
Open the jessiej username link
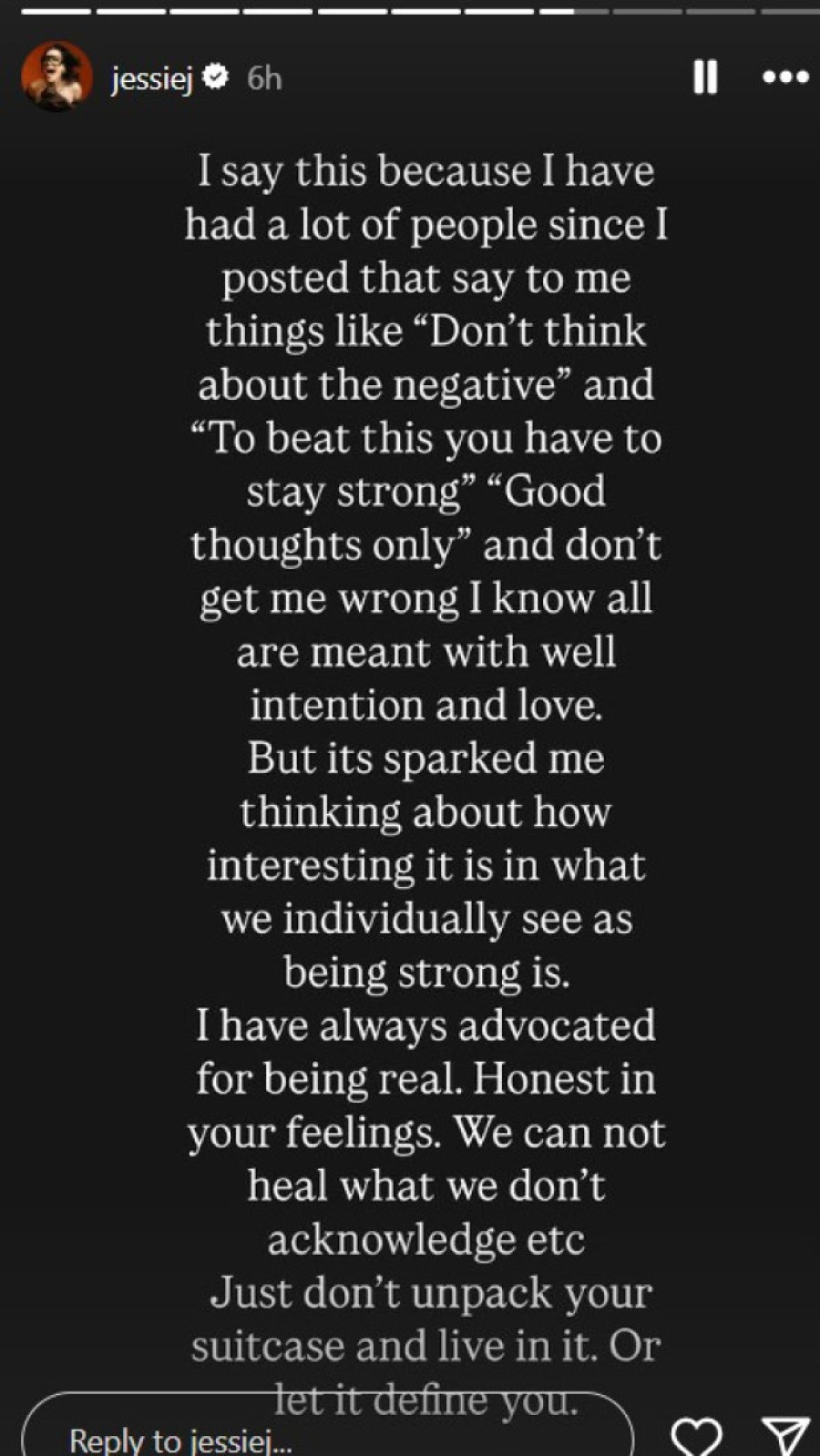point(151,79)
